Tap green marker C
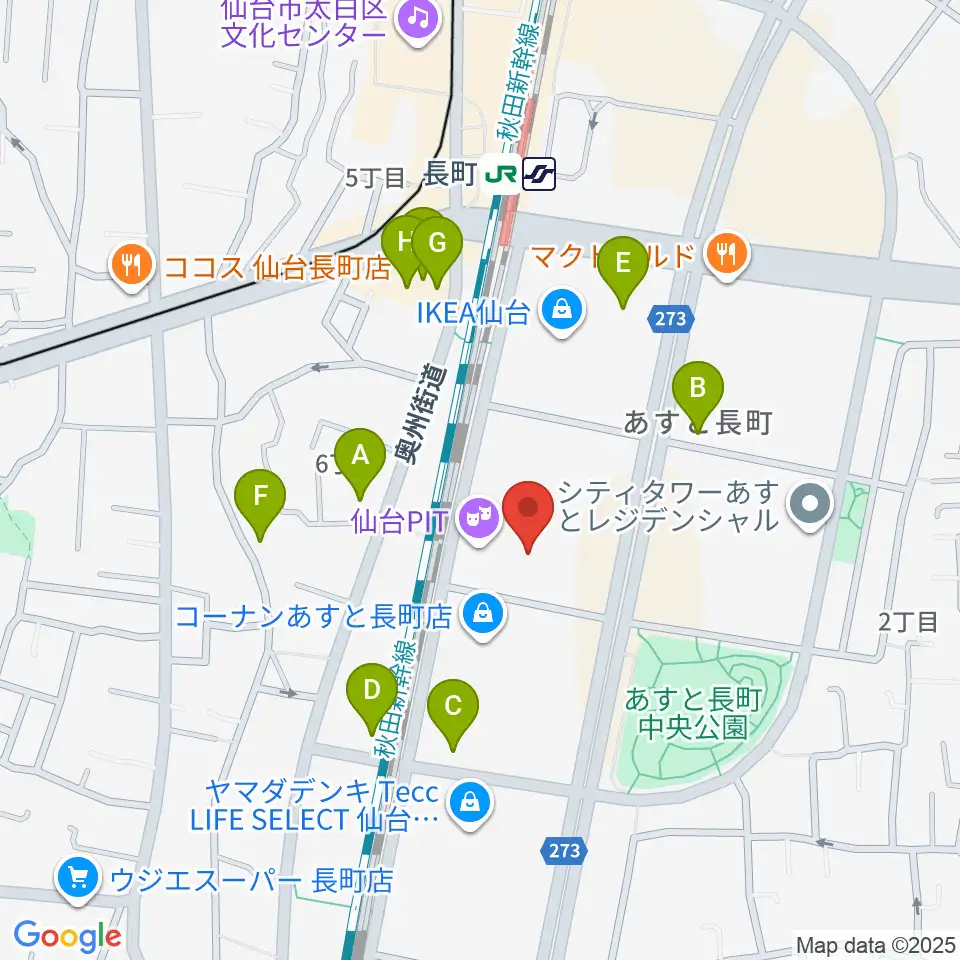960x960 pixels. 452,707
